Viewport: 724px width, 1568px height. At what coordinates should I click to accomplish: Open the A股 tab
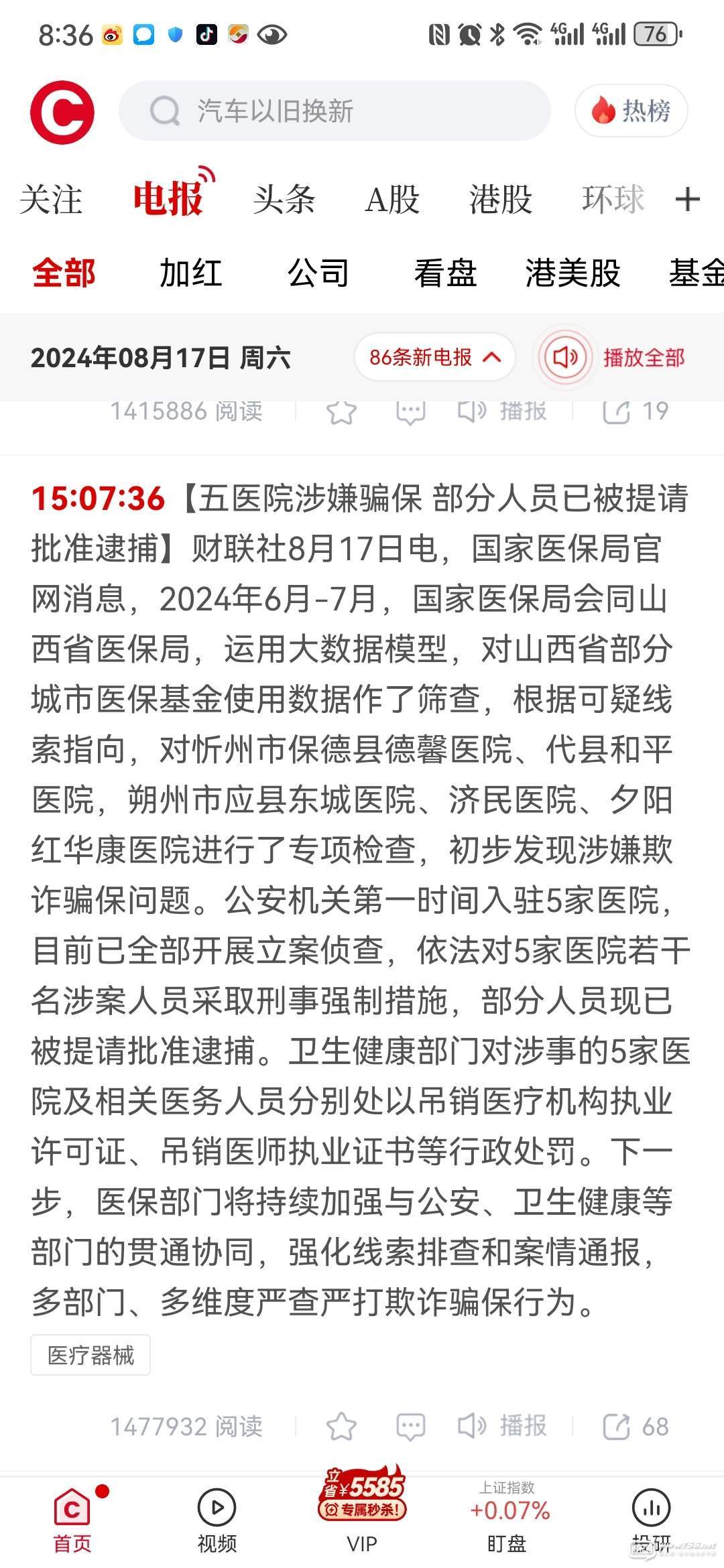(x=392, y=200)
